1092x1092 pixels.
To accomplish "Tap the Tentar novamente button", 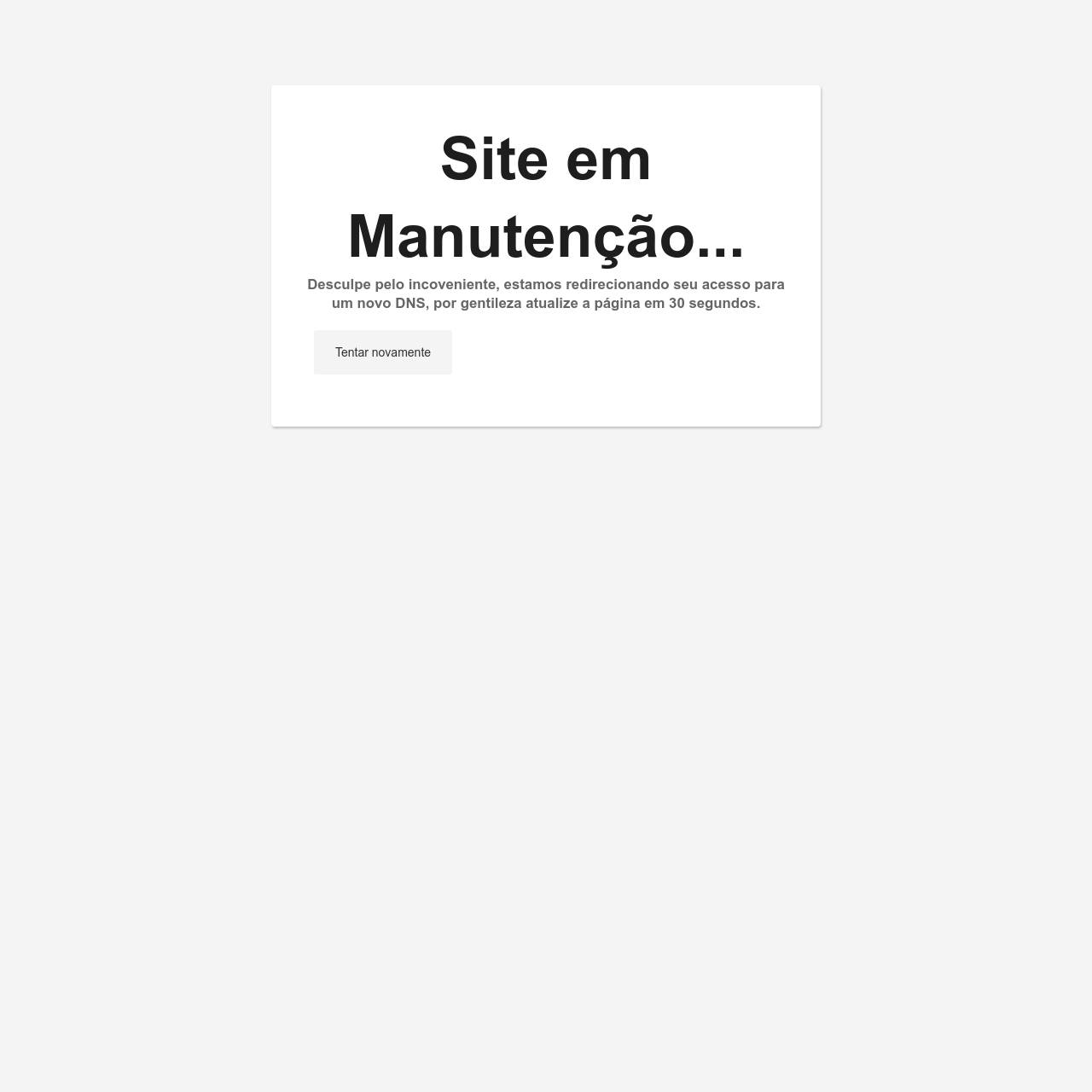I will tap(382, 352).
